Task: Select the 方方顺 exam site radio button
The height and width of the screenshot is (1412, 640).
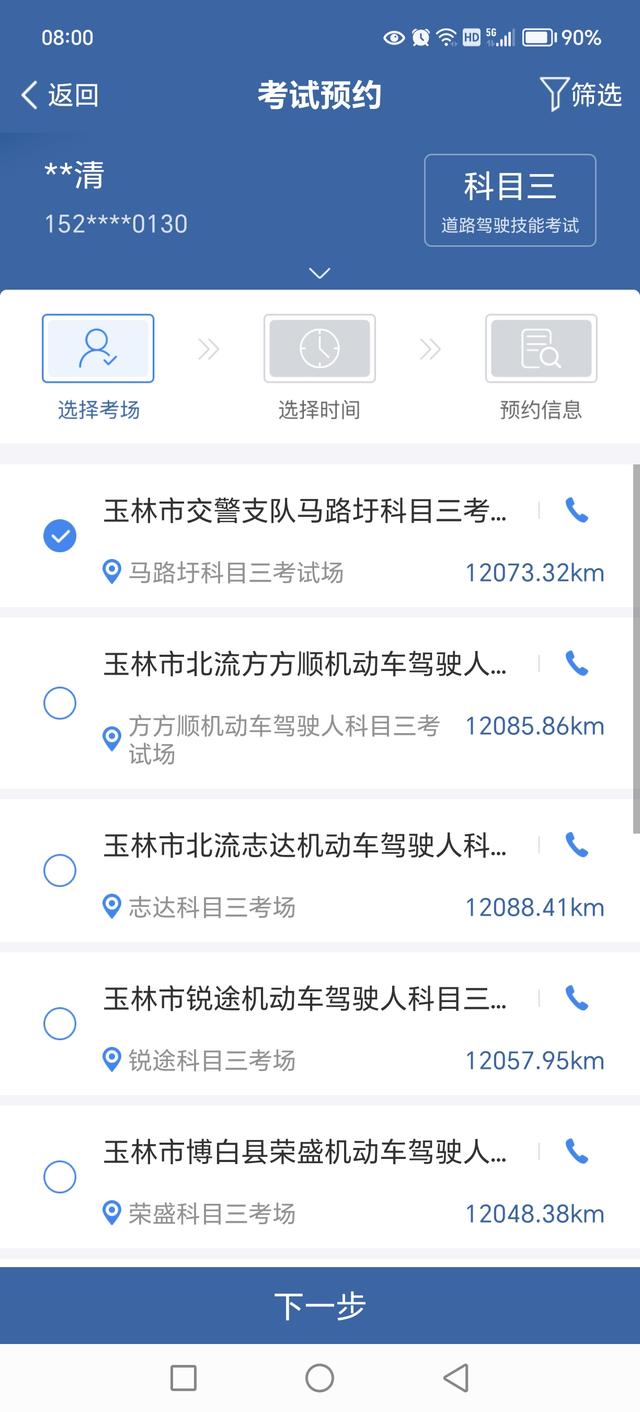Action: (60, 703)
